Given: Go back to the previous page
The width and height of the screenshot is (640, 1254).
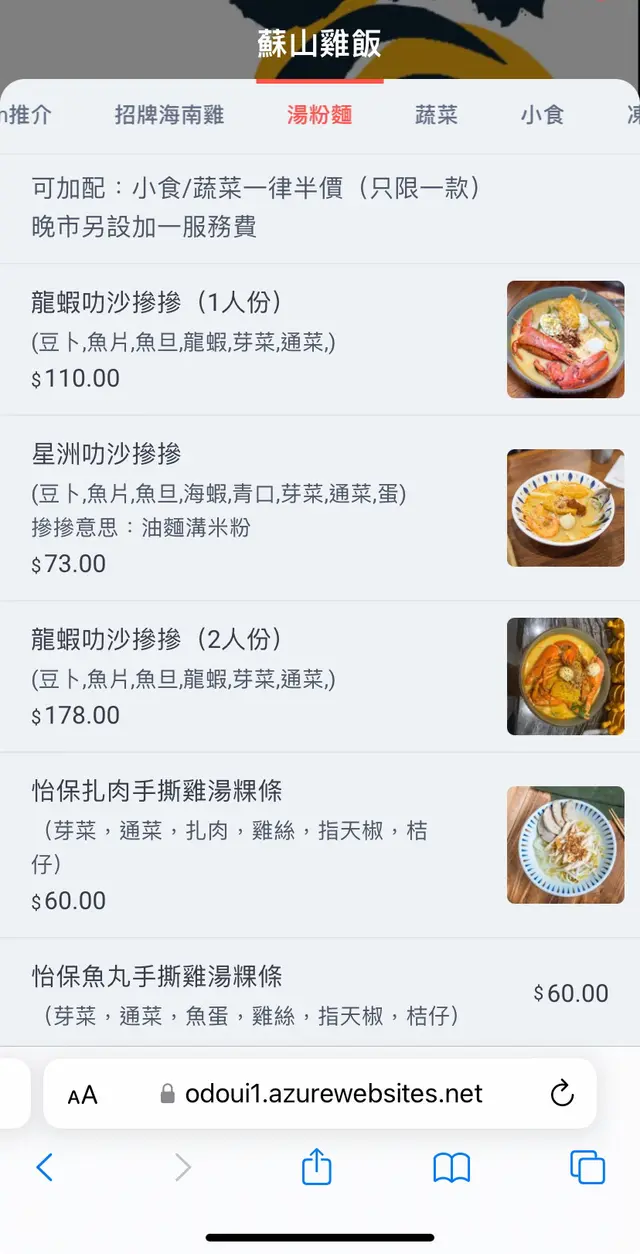Looking at the screenshot, I should 44,1167.
